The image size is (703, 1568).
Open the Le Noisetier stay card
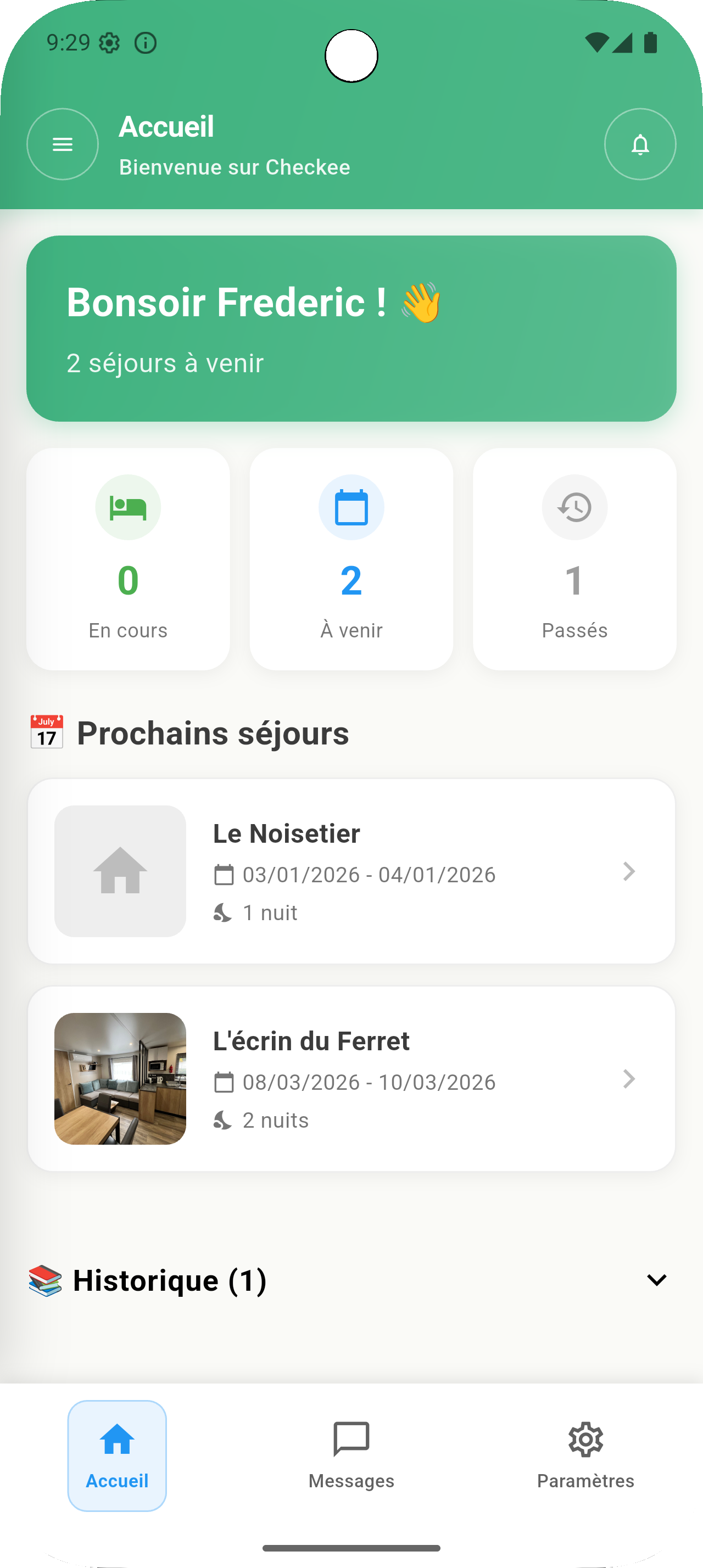coord(351,872)
